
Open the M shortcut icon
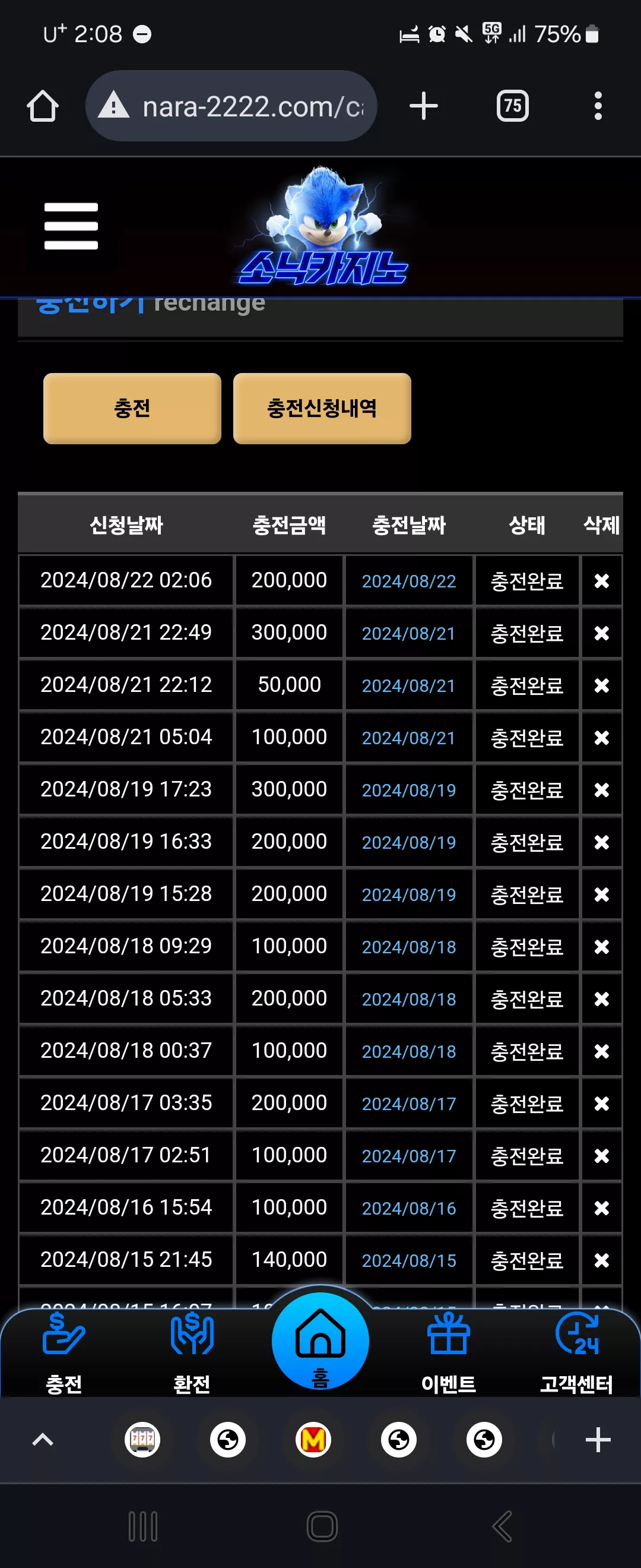coord(313,1440)
